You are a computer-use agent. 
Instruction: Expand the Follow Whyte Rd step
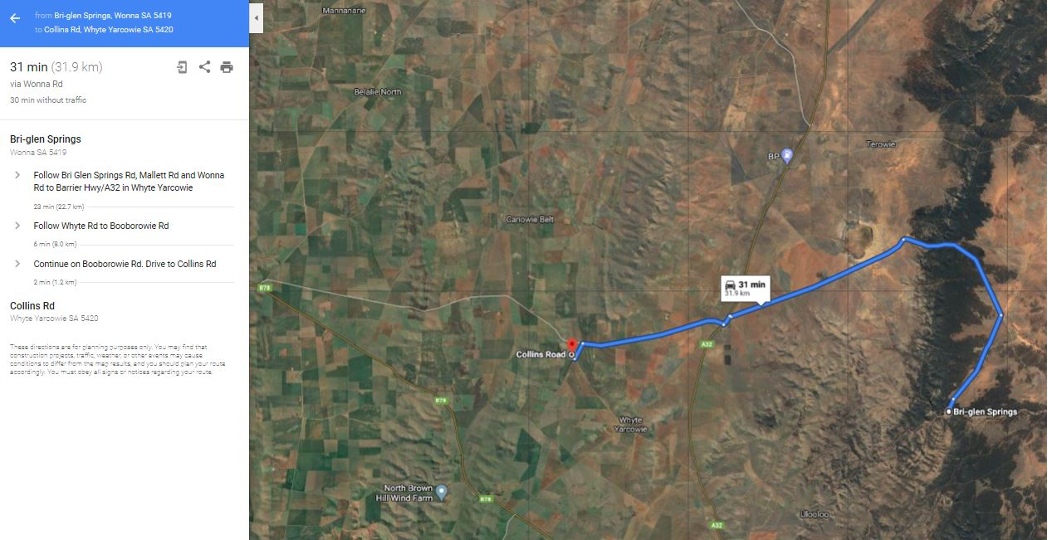(17, 226)
